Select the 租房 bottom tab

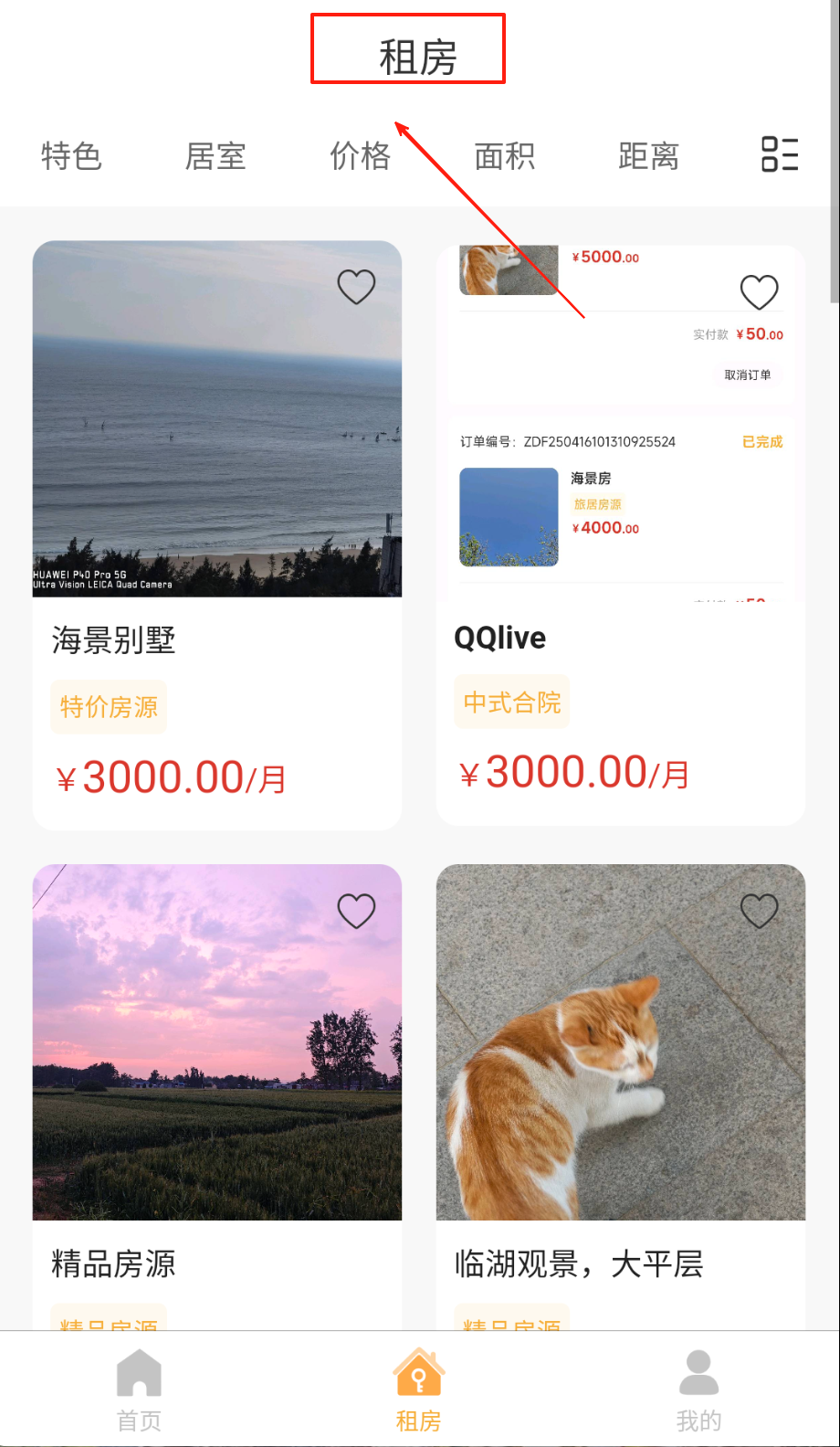click(419, 1390)
